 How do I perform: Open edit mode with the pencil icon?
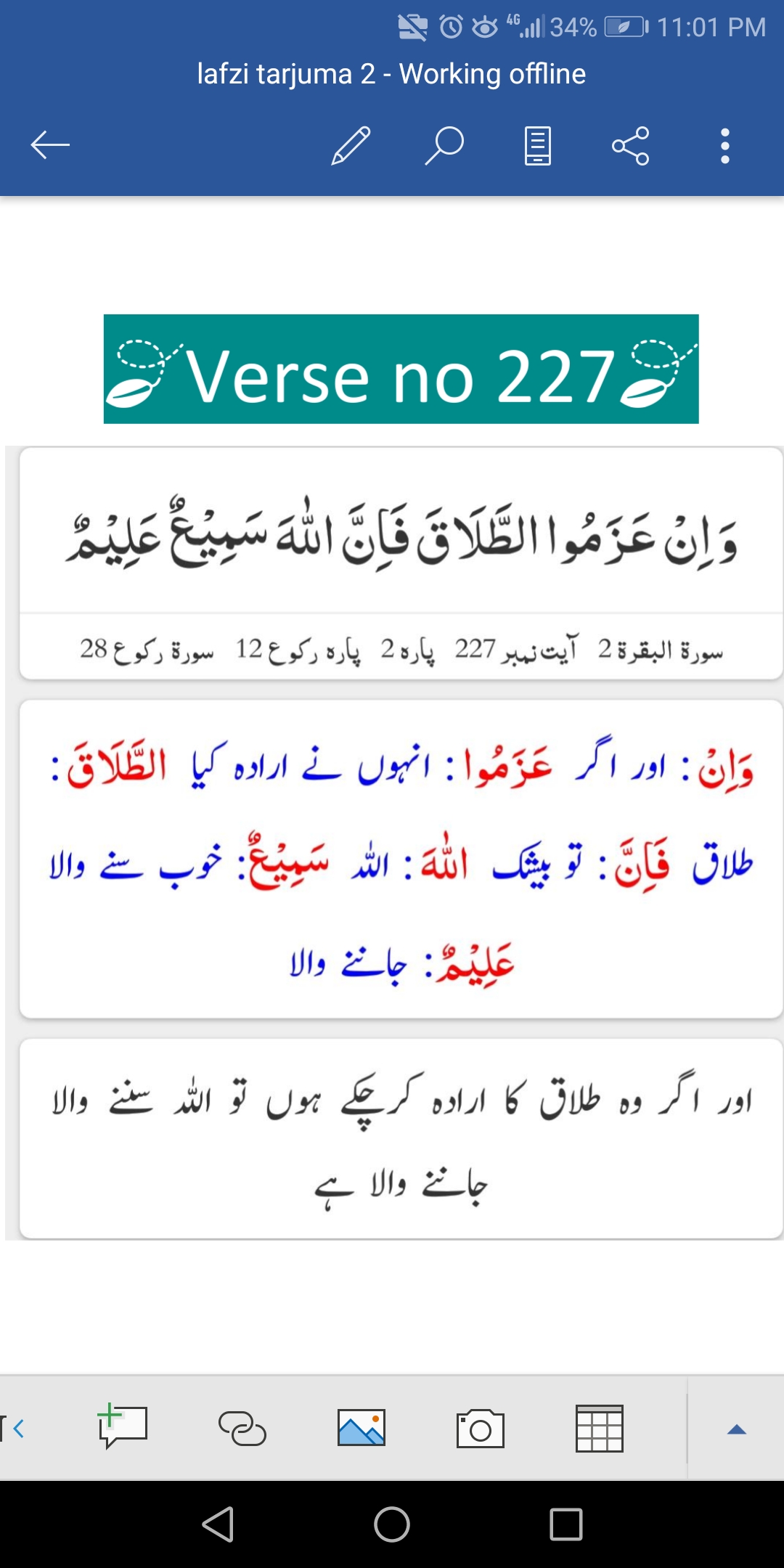351,145
